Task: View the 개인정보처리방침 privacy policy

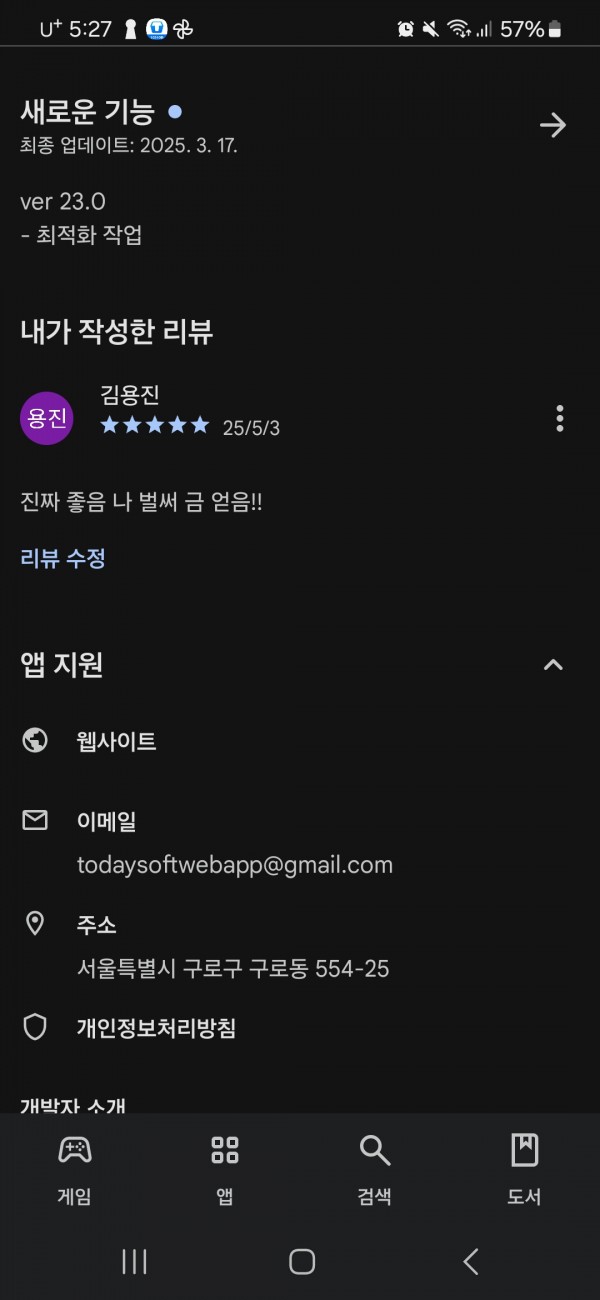Action: click(x=300, y=1028)
